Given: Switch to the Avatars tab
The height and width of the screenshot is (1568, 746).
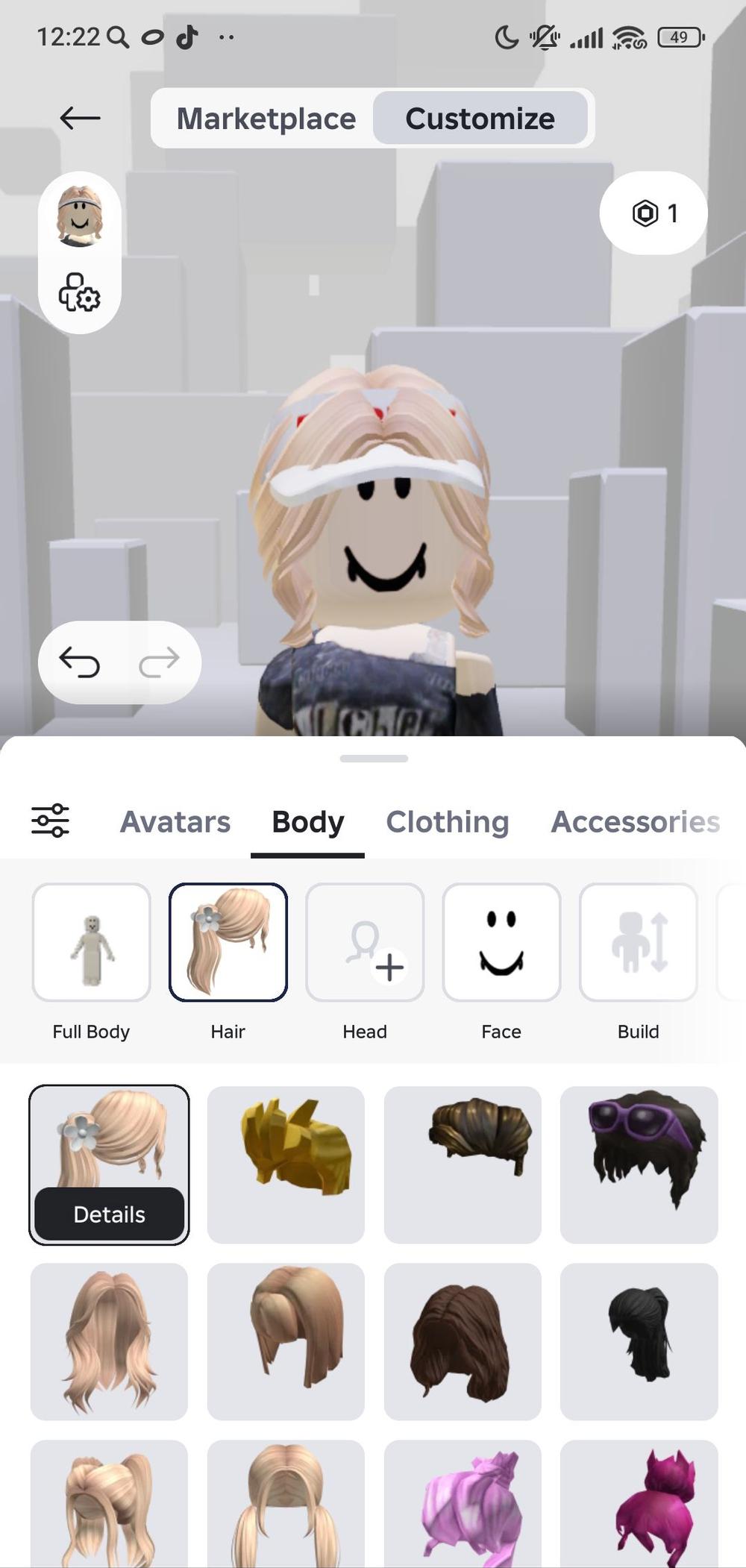Looking at the screenshot, I should click(175, 821).
